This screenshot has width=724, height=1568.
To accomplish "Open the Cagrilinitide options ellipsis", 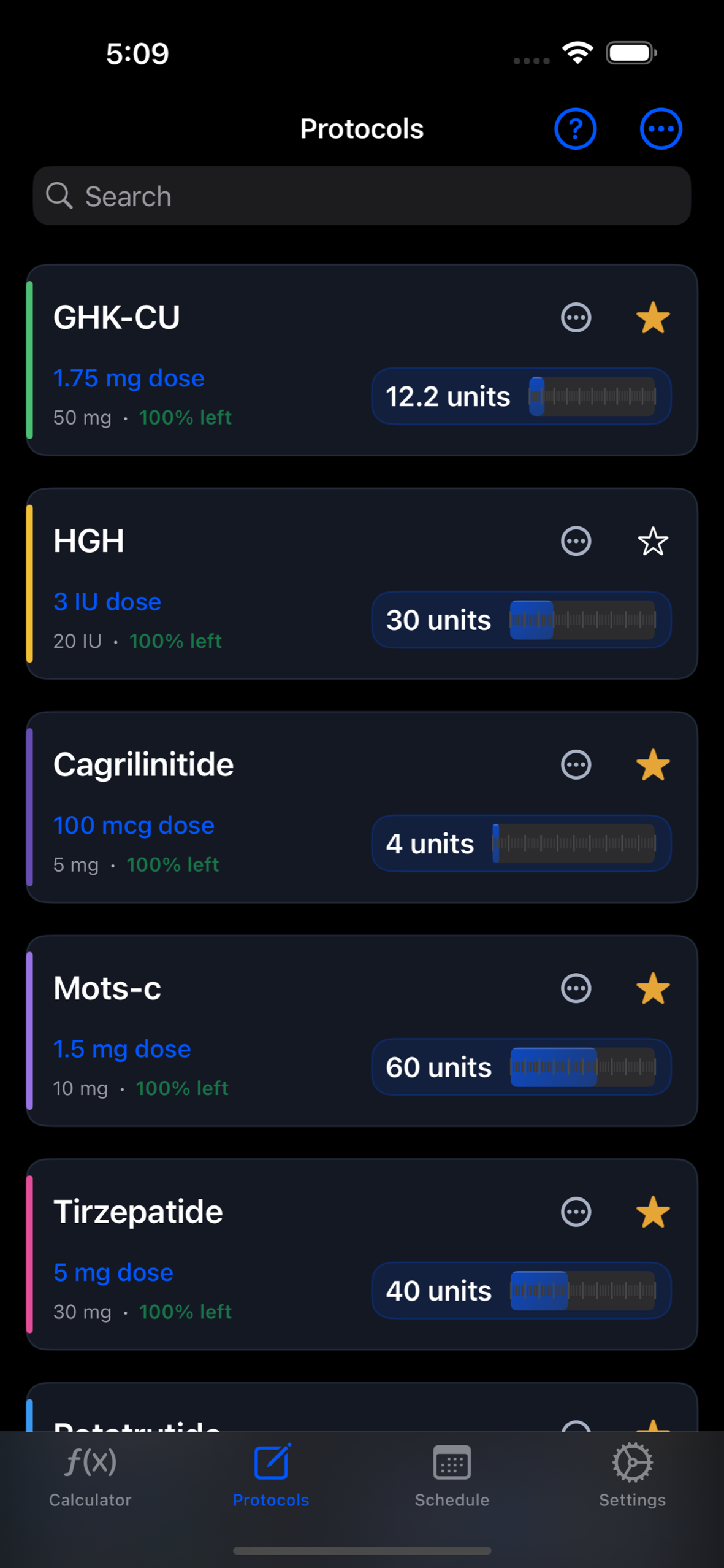I will (x=576, y=764).
